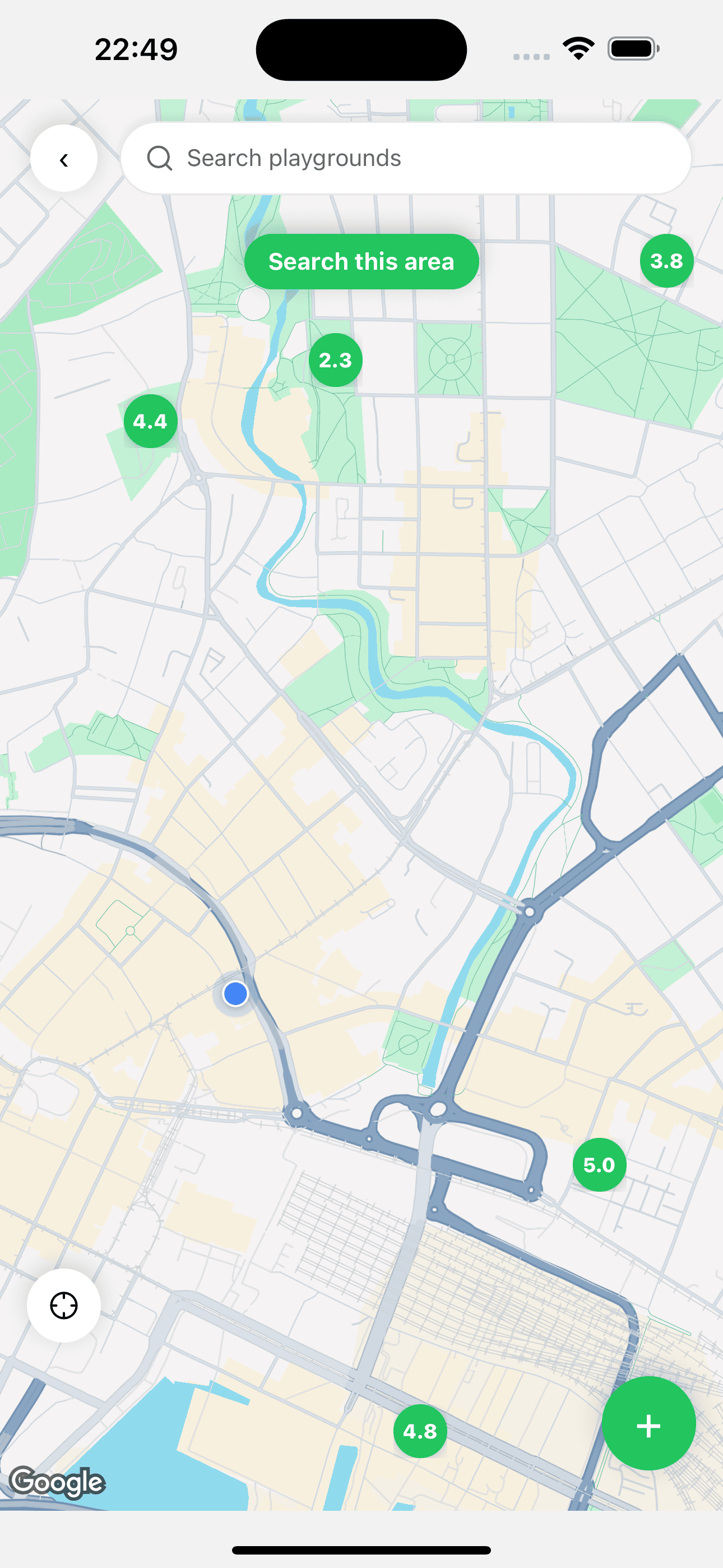Tap the back chevron at top left

[x=64, y=158]
